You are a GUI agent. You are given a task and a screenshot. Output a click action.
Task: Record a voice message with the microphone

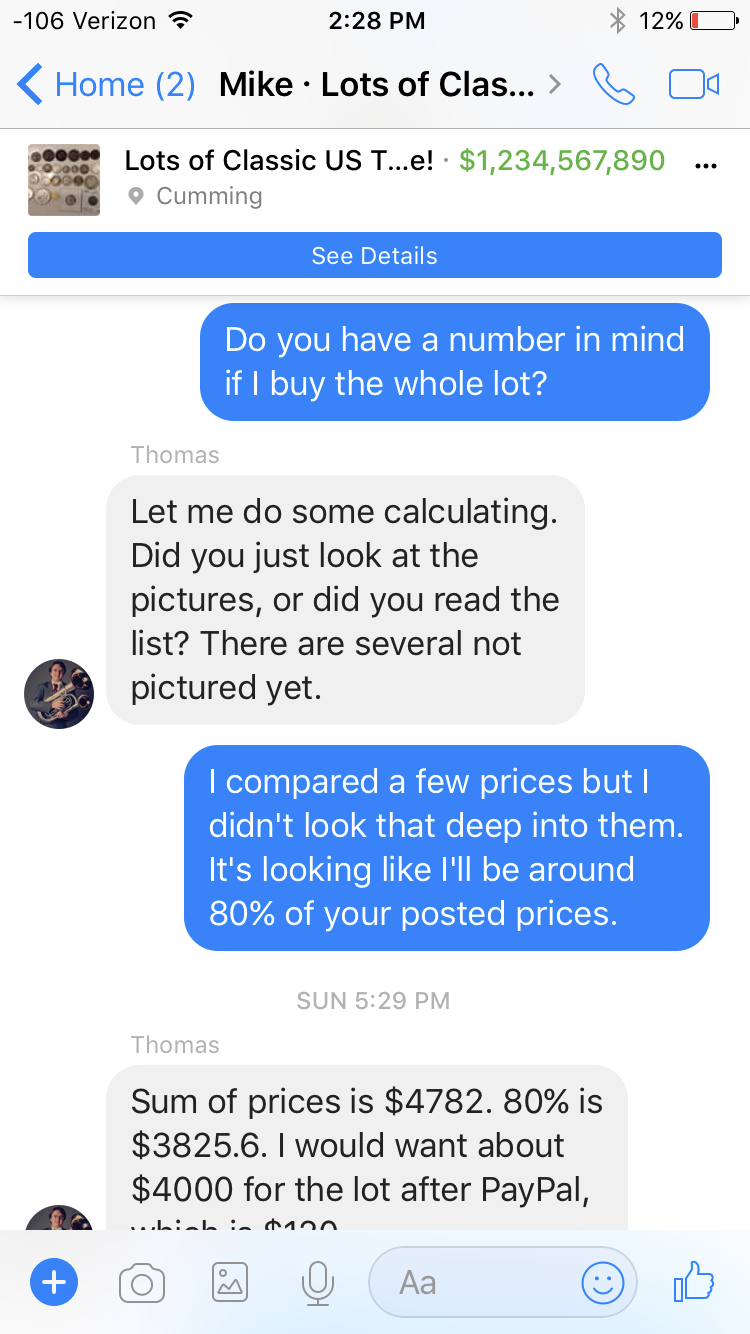point(318,1282)
